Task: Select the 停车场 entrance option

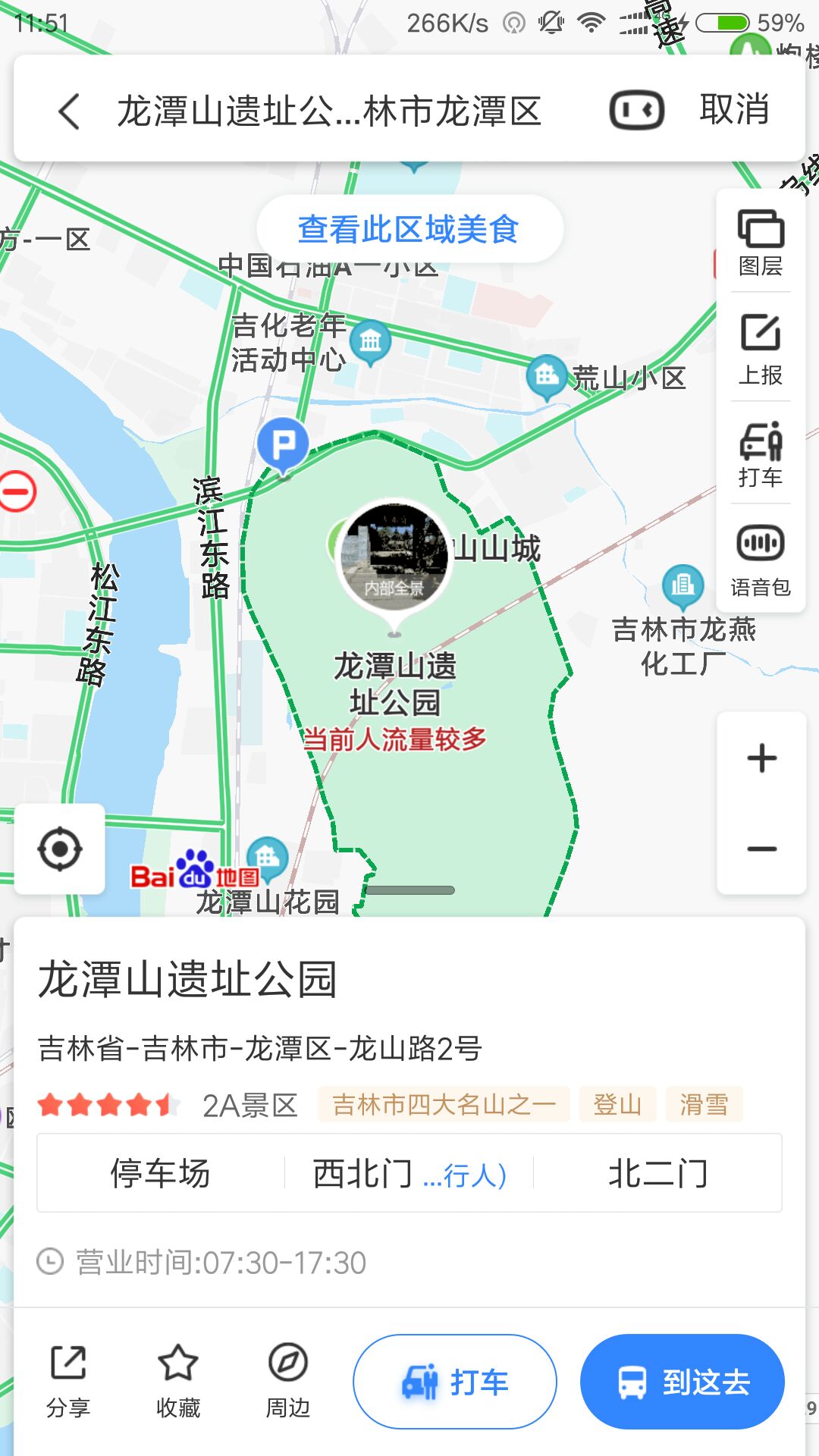Action: coord(160,1173)
